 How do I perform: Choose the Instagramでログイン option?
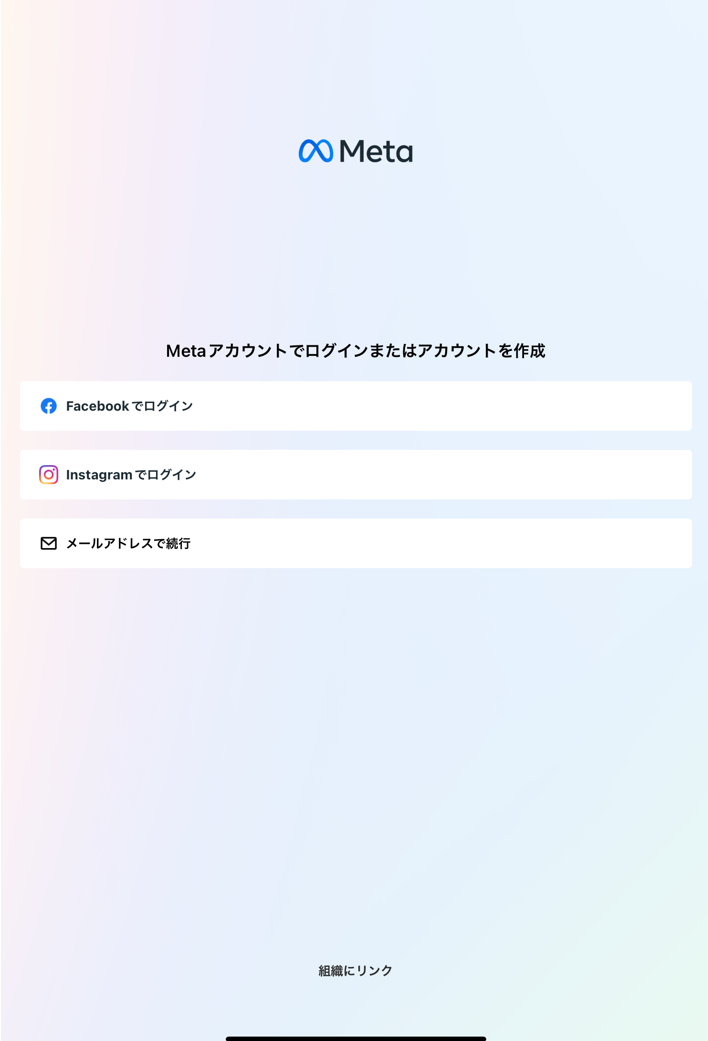point(355,475)
